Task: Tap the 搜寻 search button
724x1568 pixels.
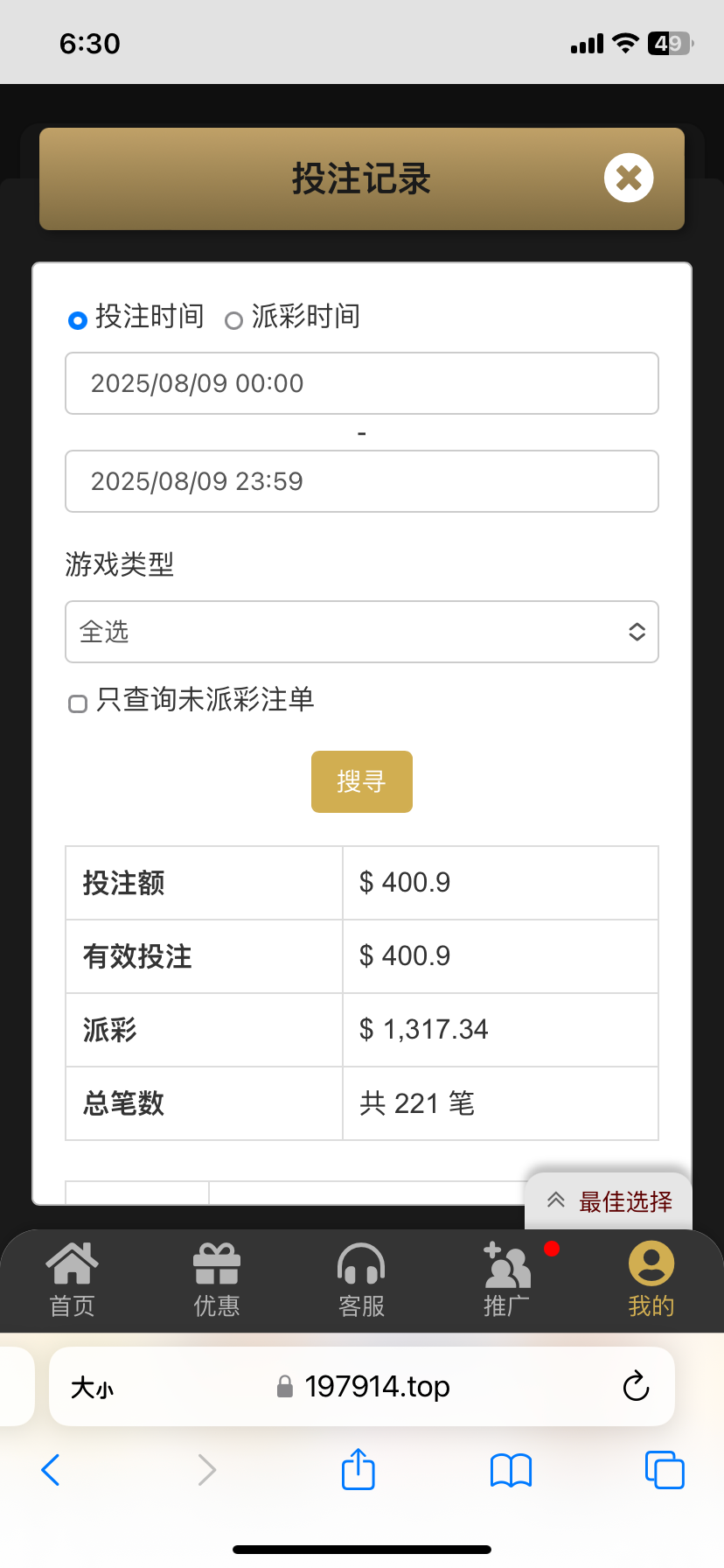Action: (x=361, y=781)
